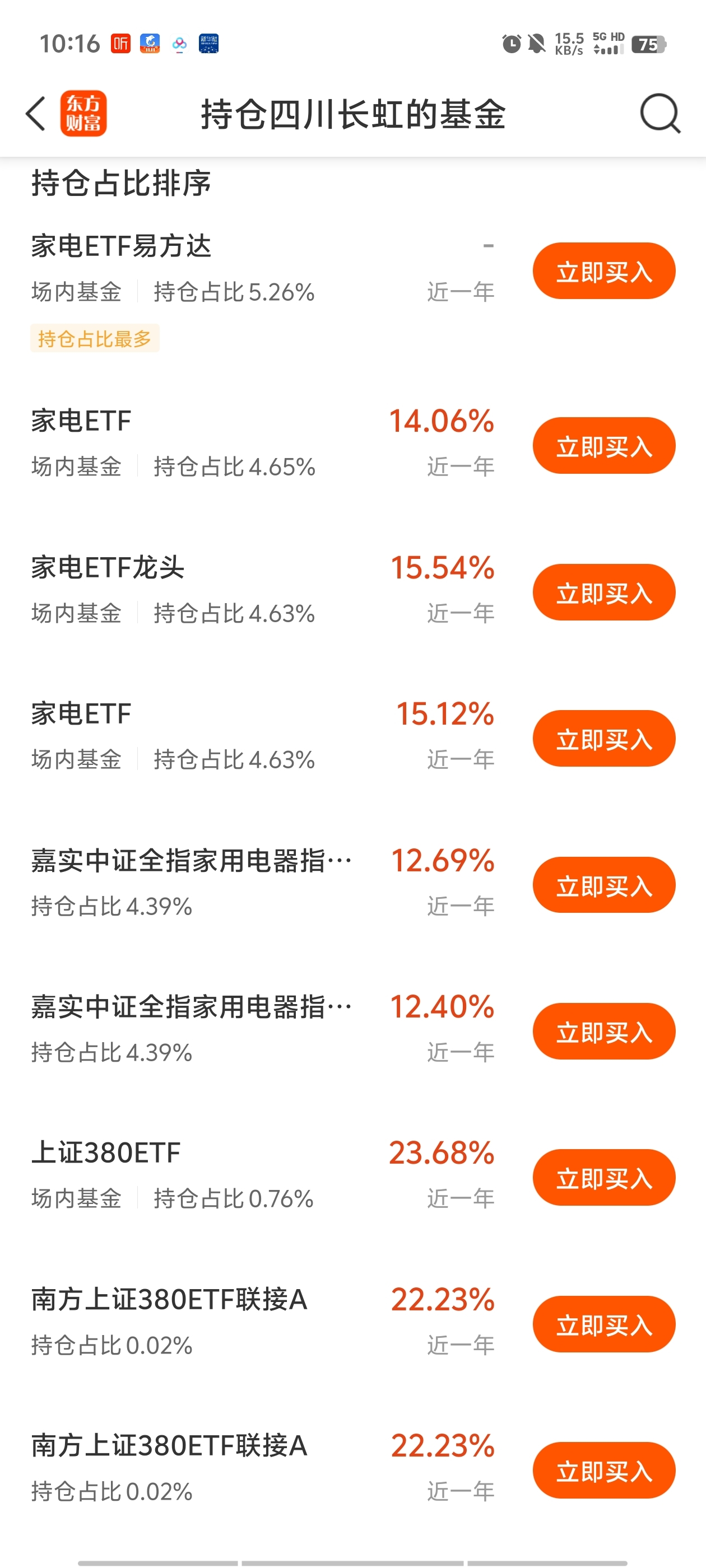Viewport: 706px width, 1568px height.
Task: Go back with the left arrow
Action: pyautogui.click(x=35, y=113)
